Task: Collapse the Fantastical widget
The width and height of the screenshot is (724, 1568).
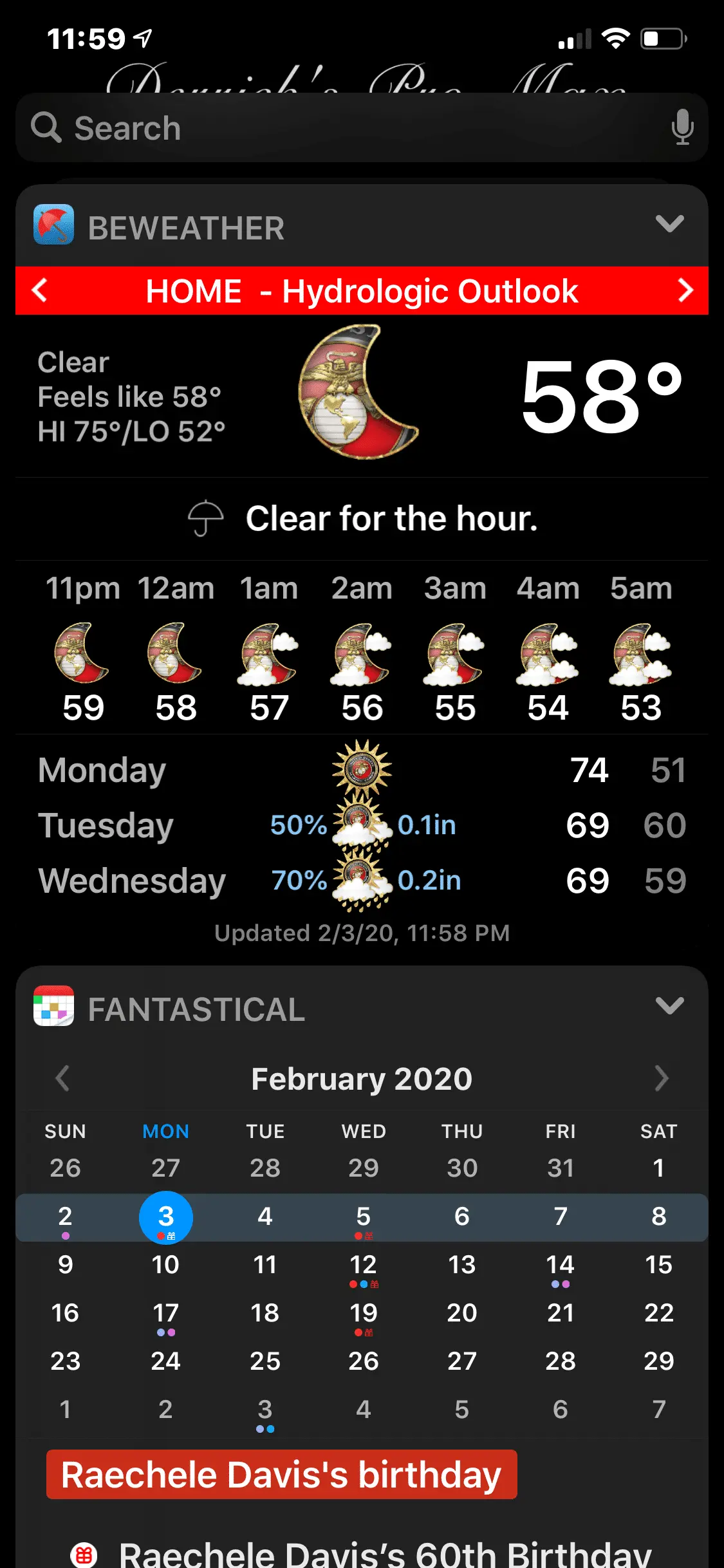Action: click(x=669, y=1005)
